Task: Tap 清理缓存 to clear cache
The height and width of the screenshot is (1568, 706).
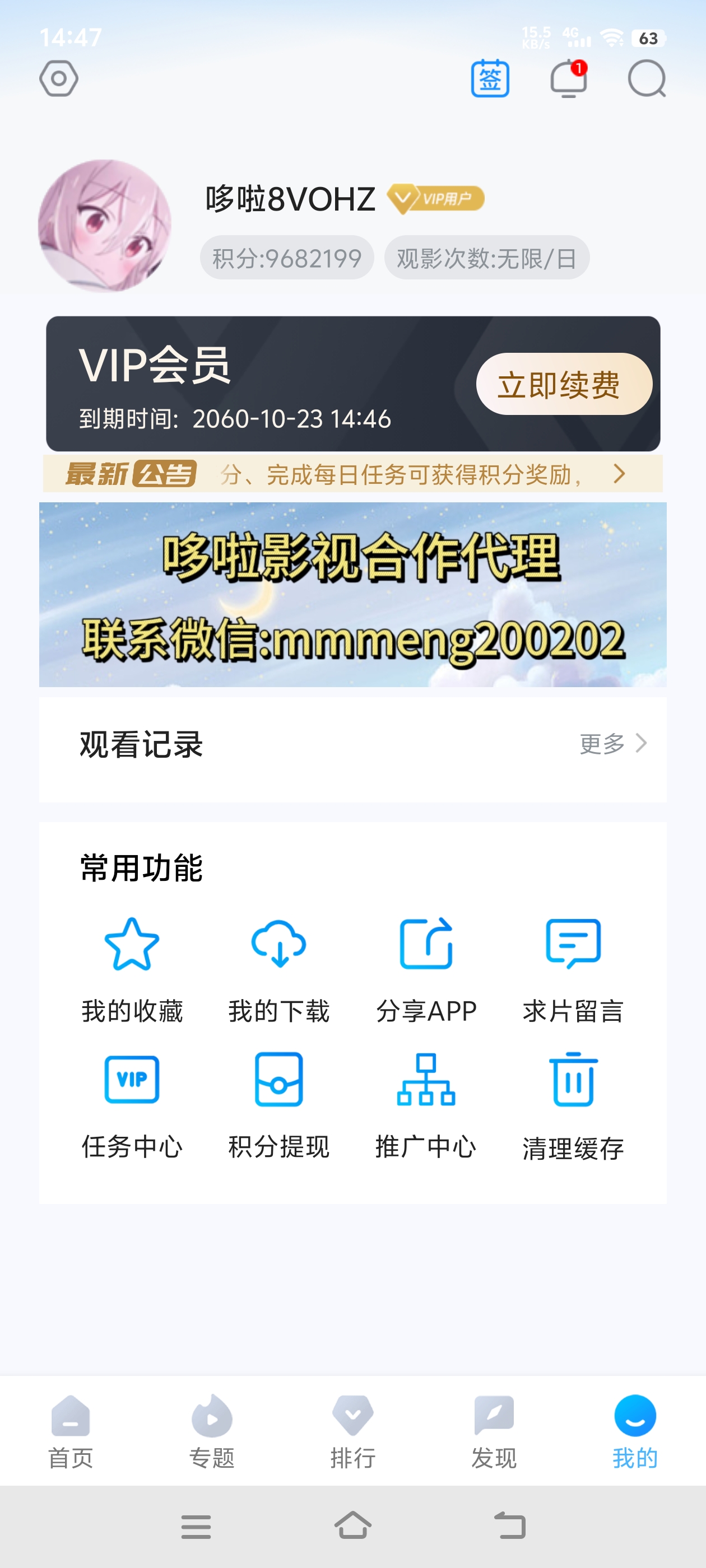Action: (573, 1106)
